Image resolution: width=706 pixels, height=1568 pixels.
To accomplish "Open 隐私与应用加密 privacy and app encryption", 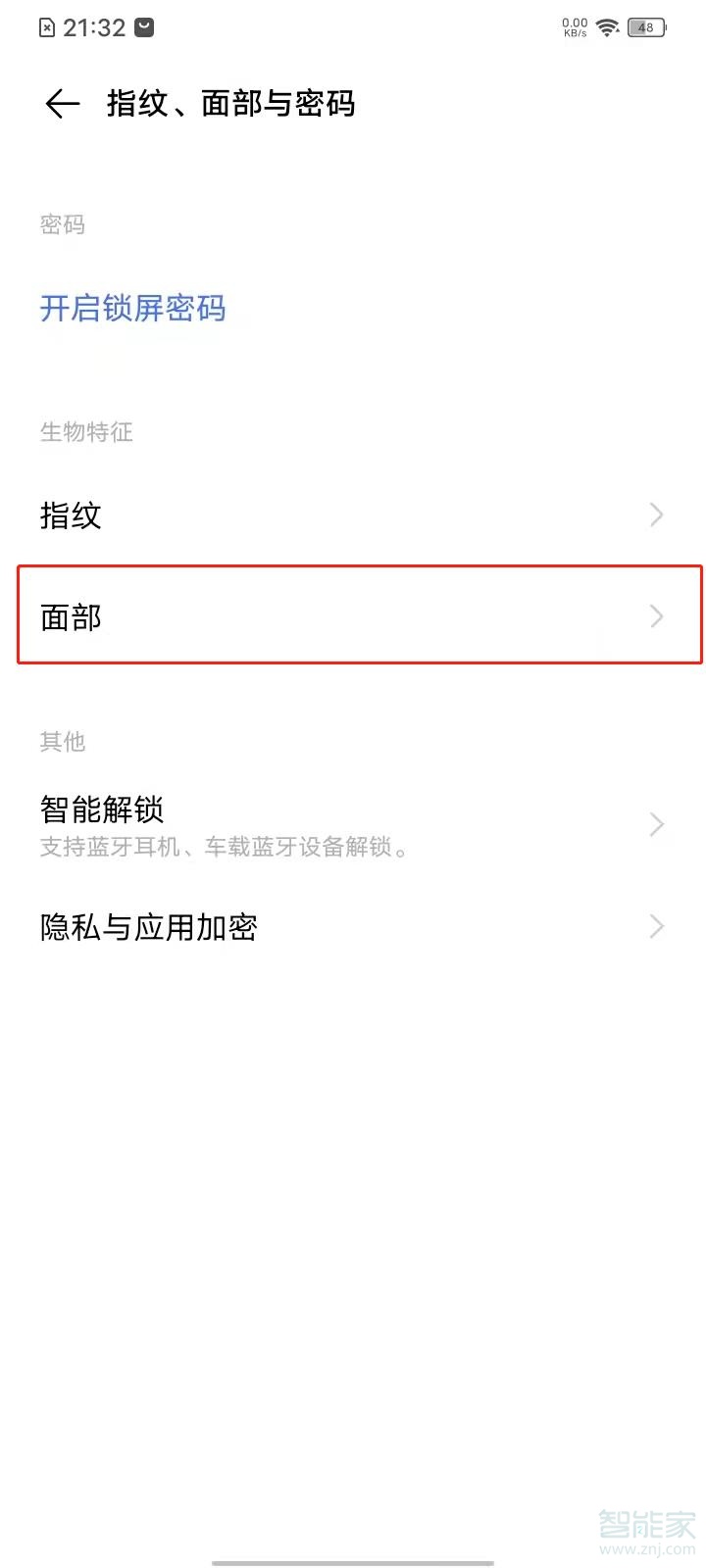I will coord(353,926).
